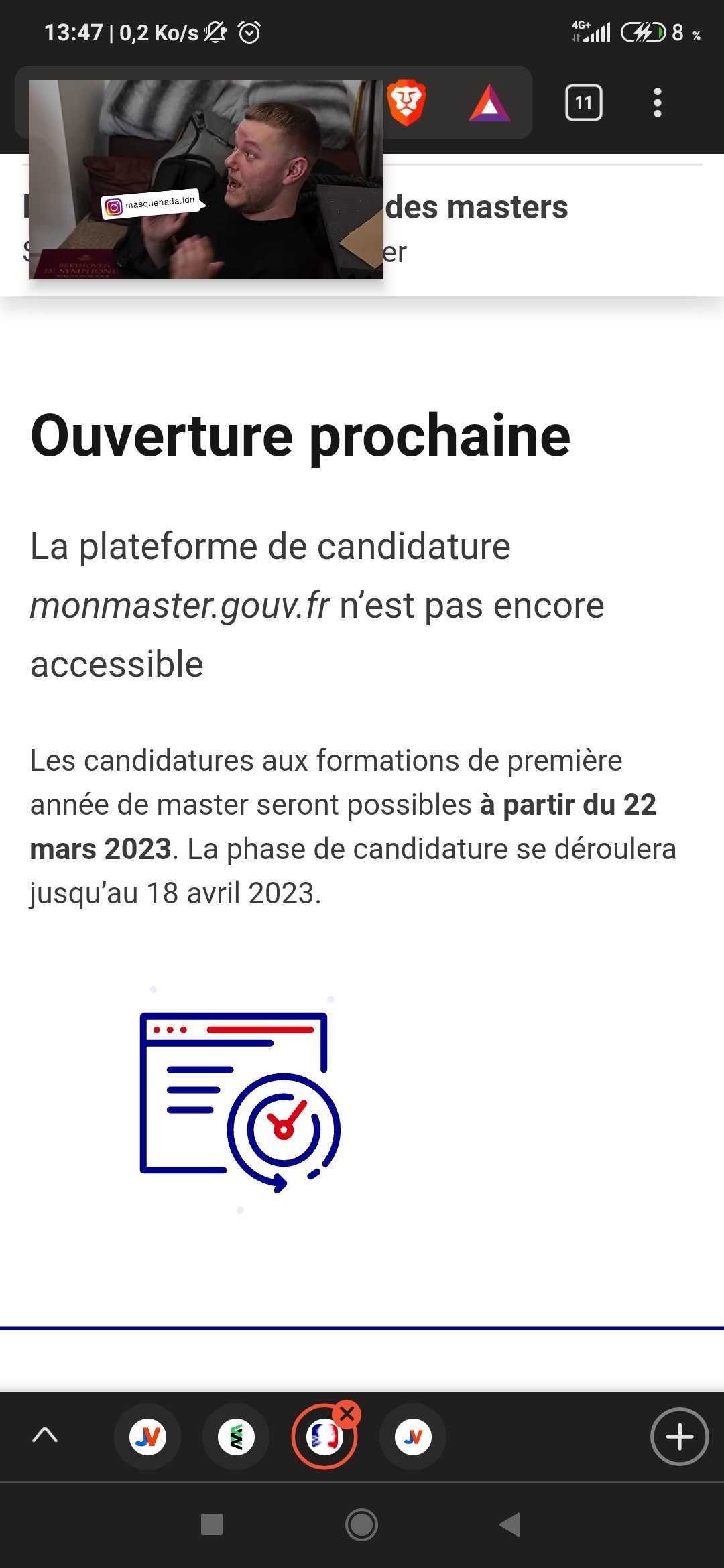Go back using the system back button
The image size is (724, 1568).
[510, 1524]
